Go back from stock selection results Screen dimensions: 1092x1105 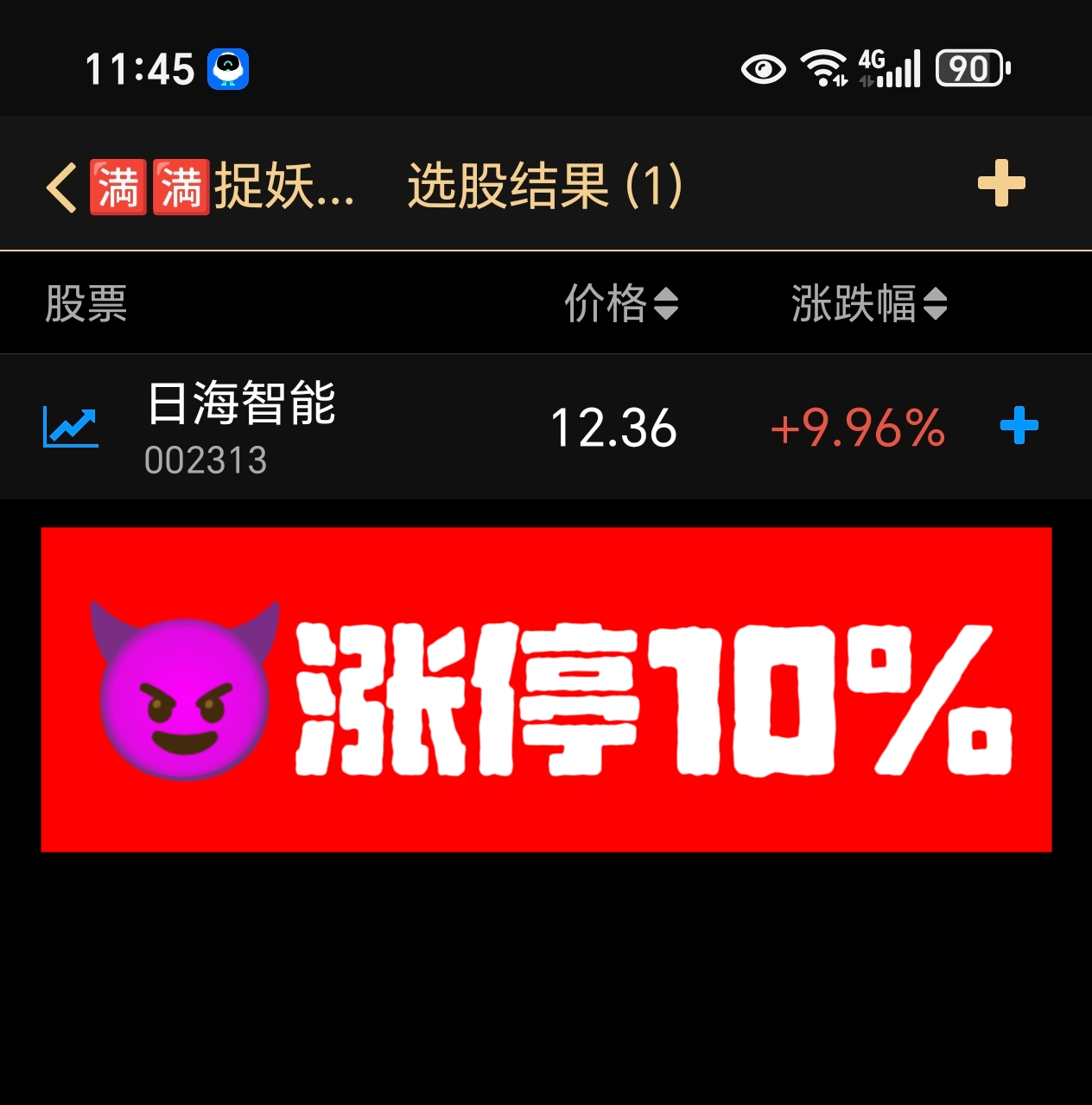click(x=61, y=187)
